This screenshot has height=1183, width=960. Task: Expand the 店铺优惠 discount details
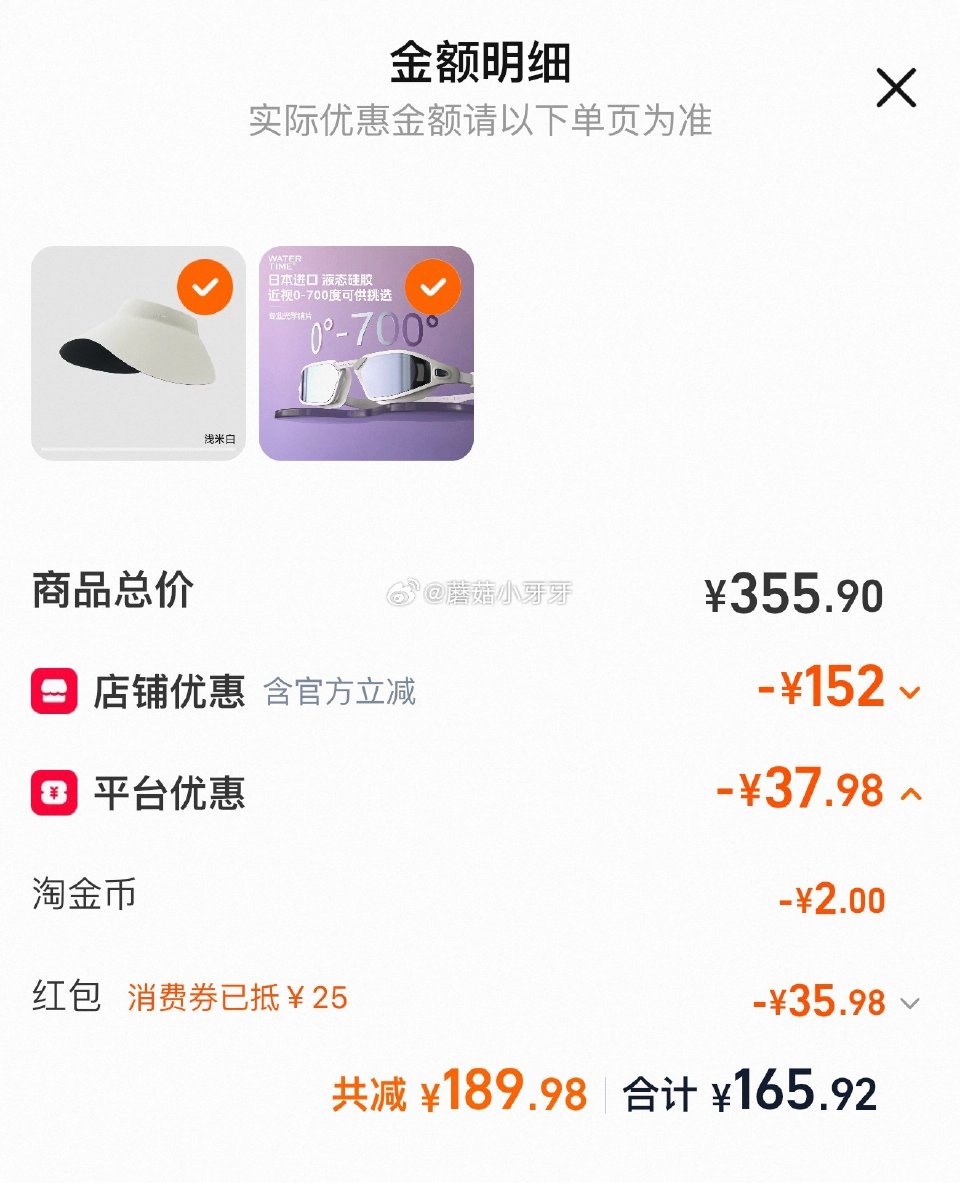910,691
